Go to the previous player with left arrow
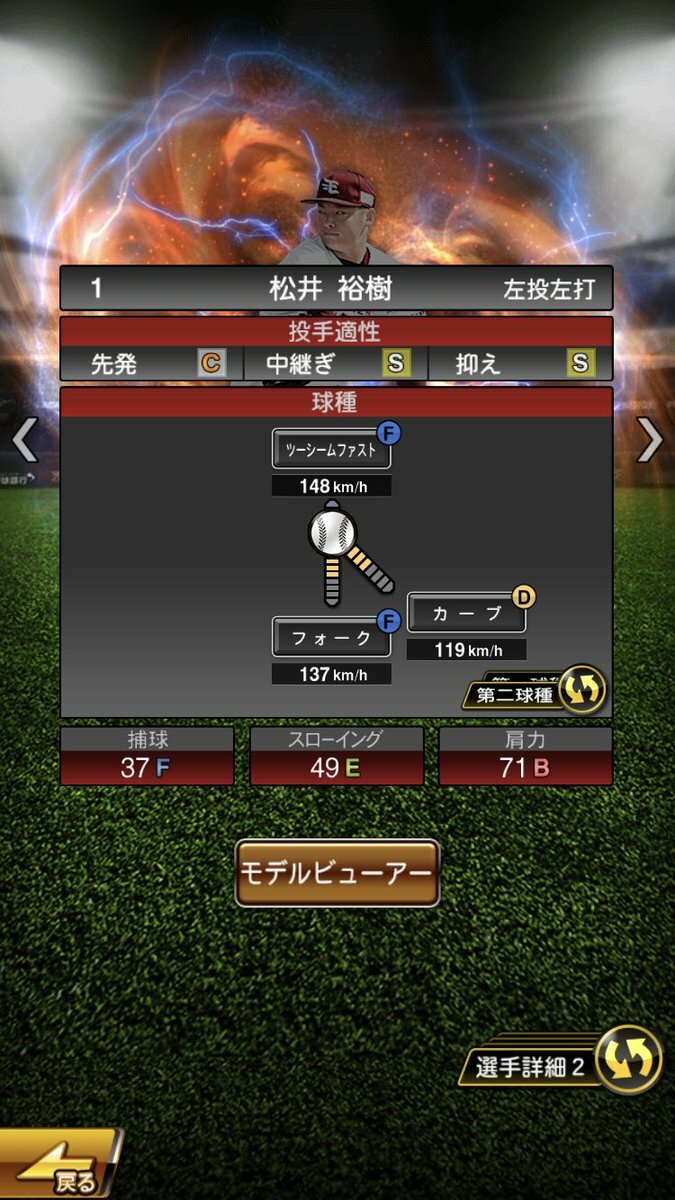This screenshot has height=1200, width=675. coord(24,439)
